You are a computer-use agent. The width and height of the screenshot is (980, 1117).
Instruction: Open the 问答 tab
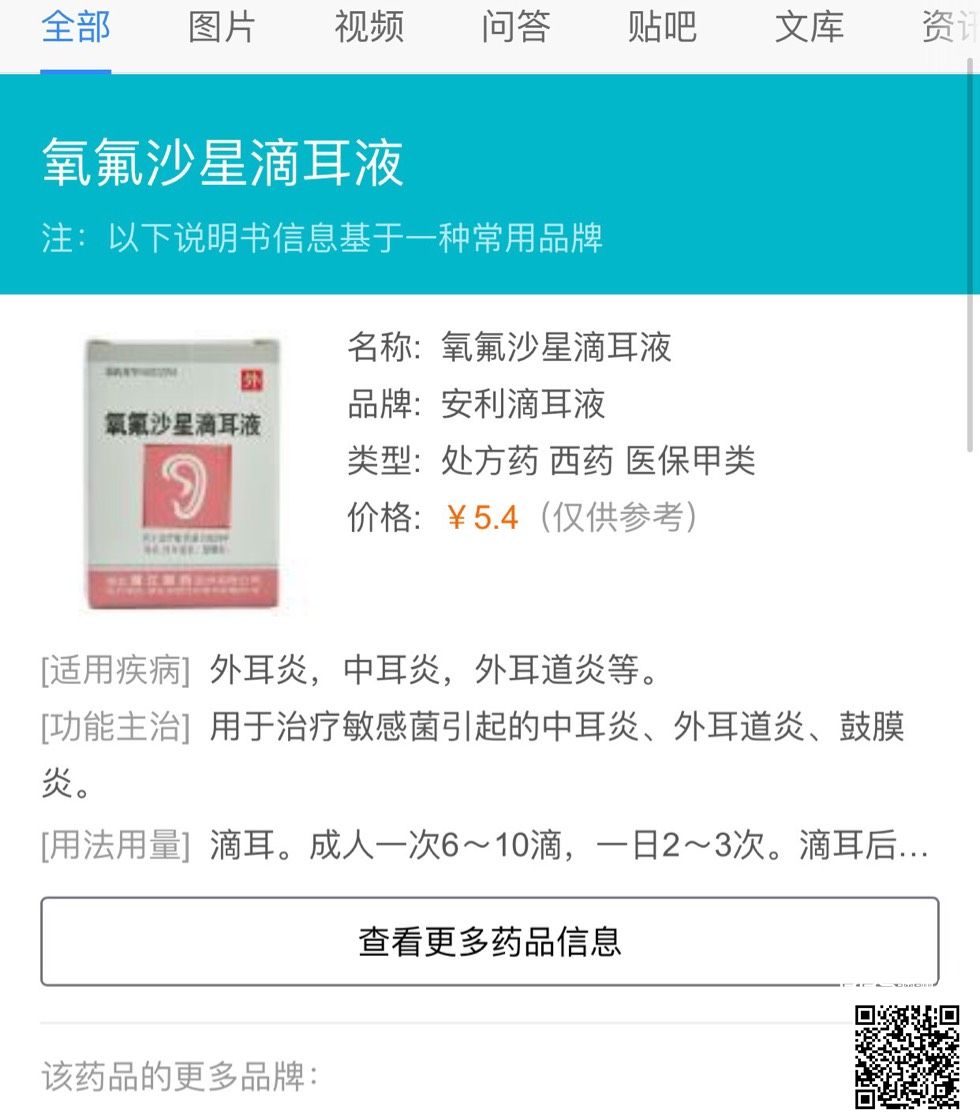click(515, 27)
